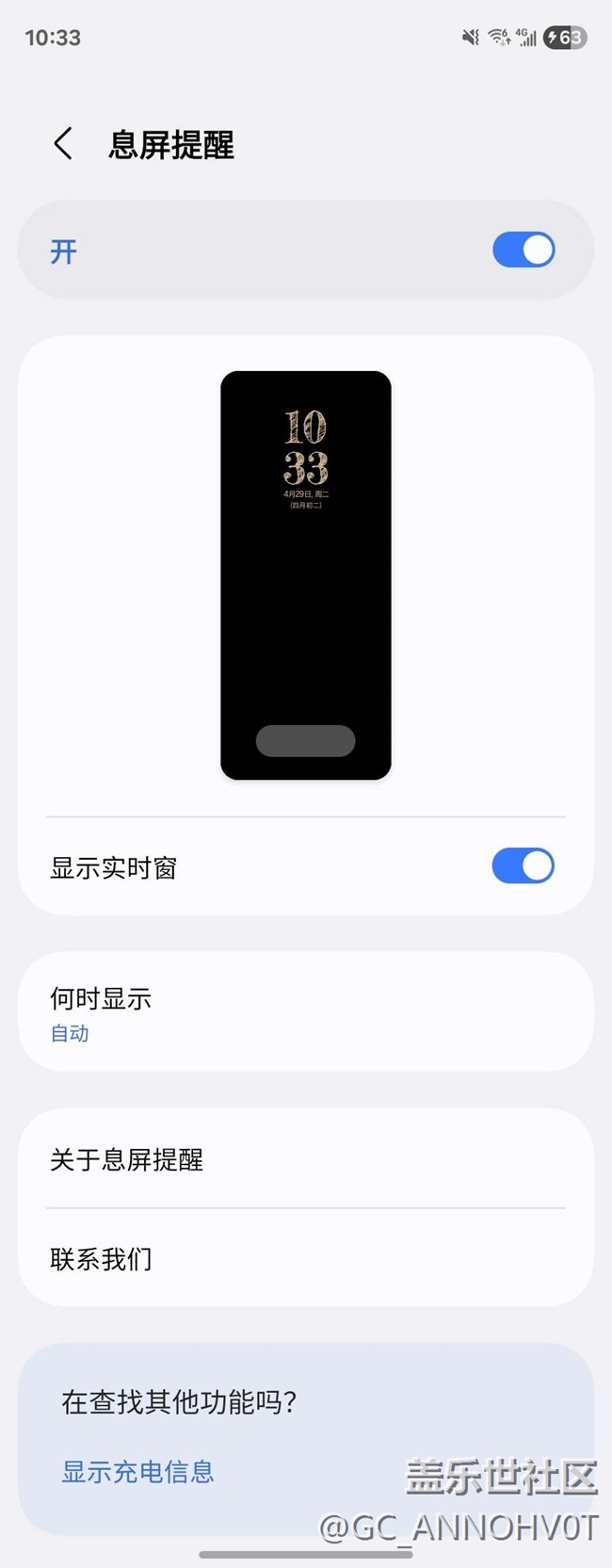Follow the 显示充电信息 link
The height and width of the screenshot is (1568, 612).
(138, 1471)
